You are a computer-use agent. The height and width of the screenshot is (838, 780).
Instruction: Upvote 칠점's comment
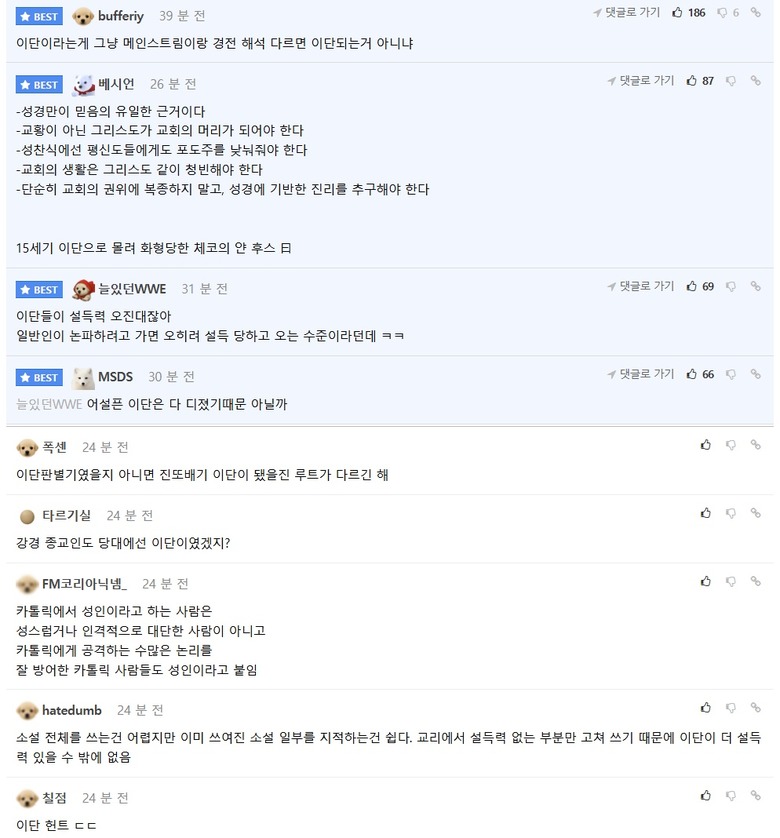coord(706,796)
